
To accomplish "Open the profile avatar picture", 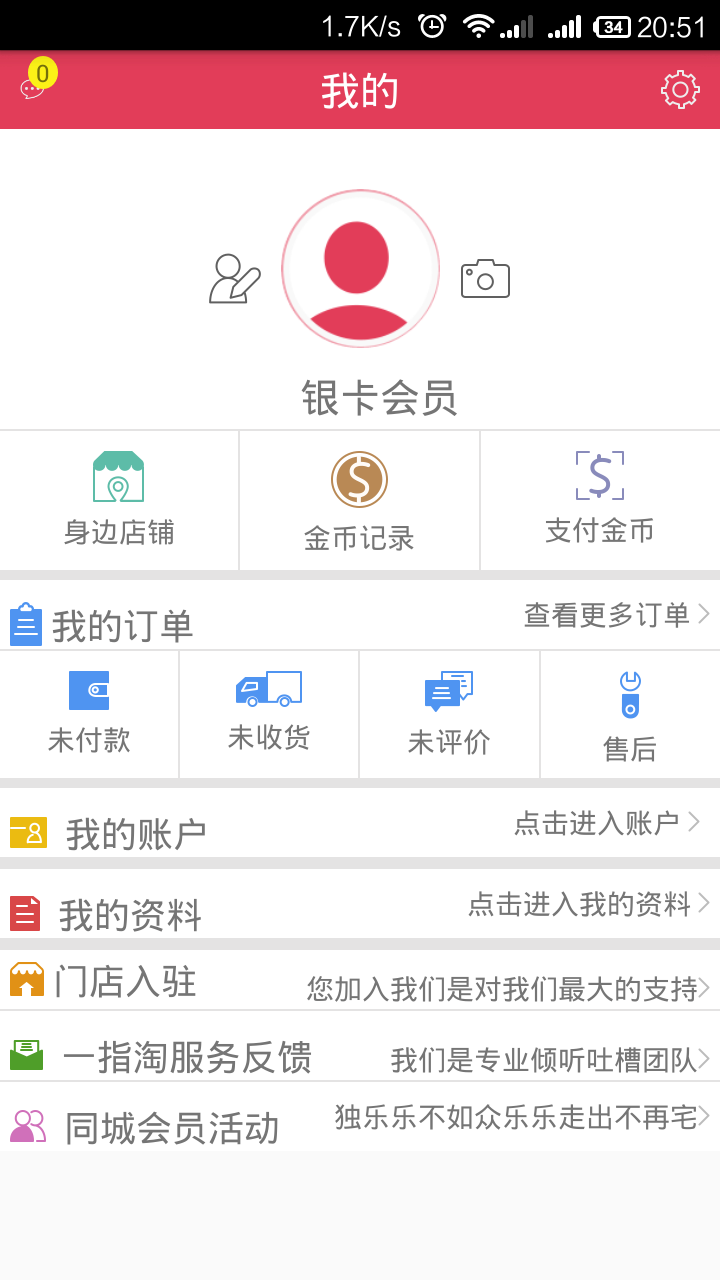I will click(360, 268).
